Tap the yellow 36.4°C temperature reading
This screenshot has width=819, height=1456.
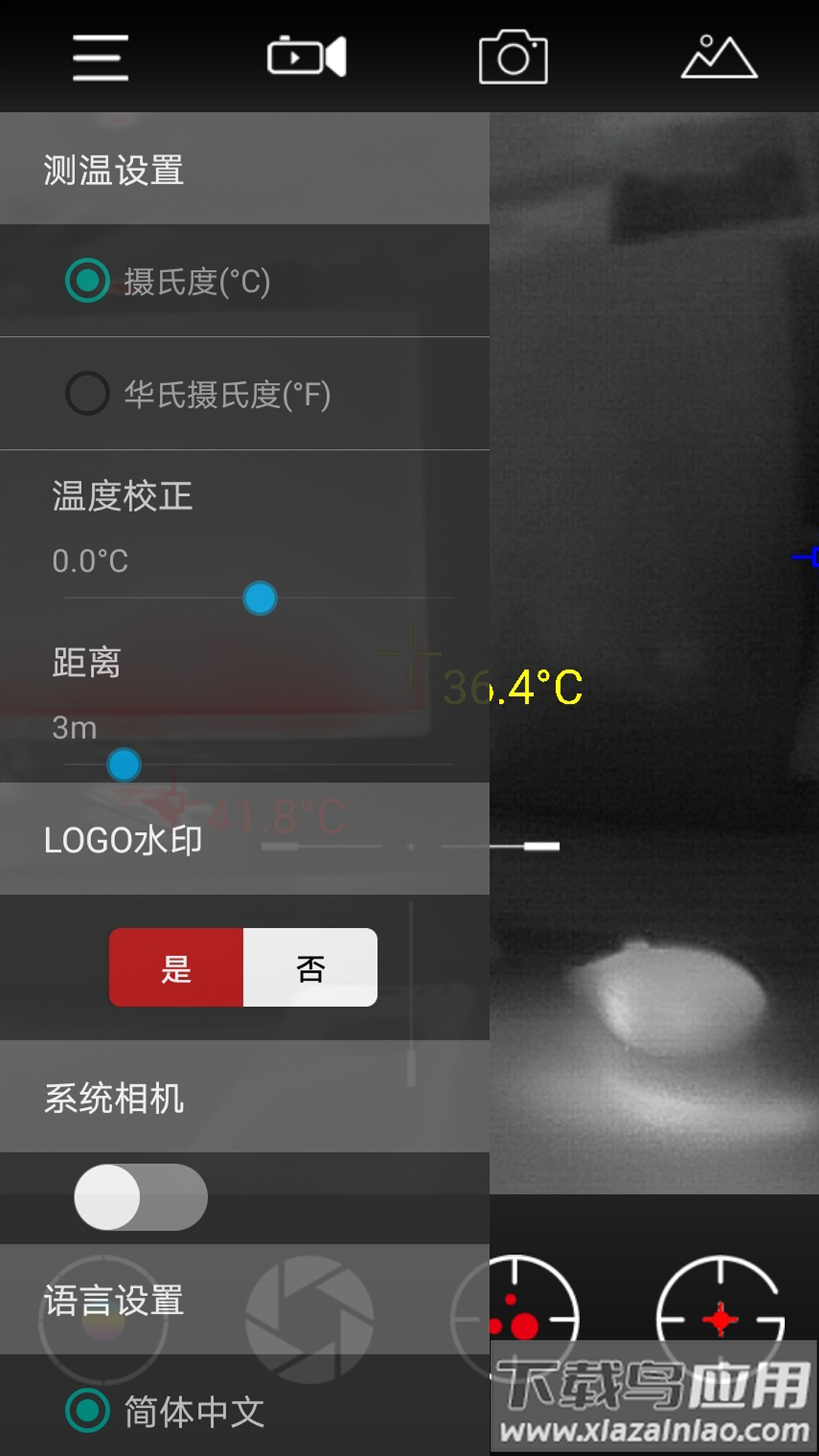click(512, 688)
